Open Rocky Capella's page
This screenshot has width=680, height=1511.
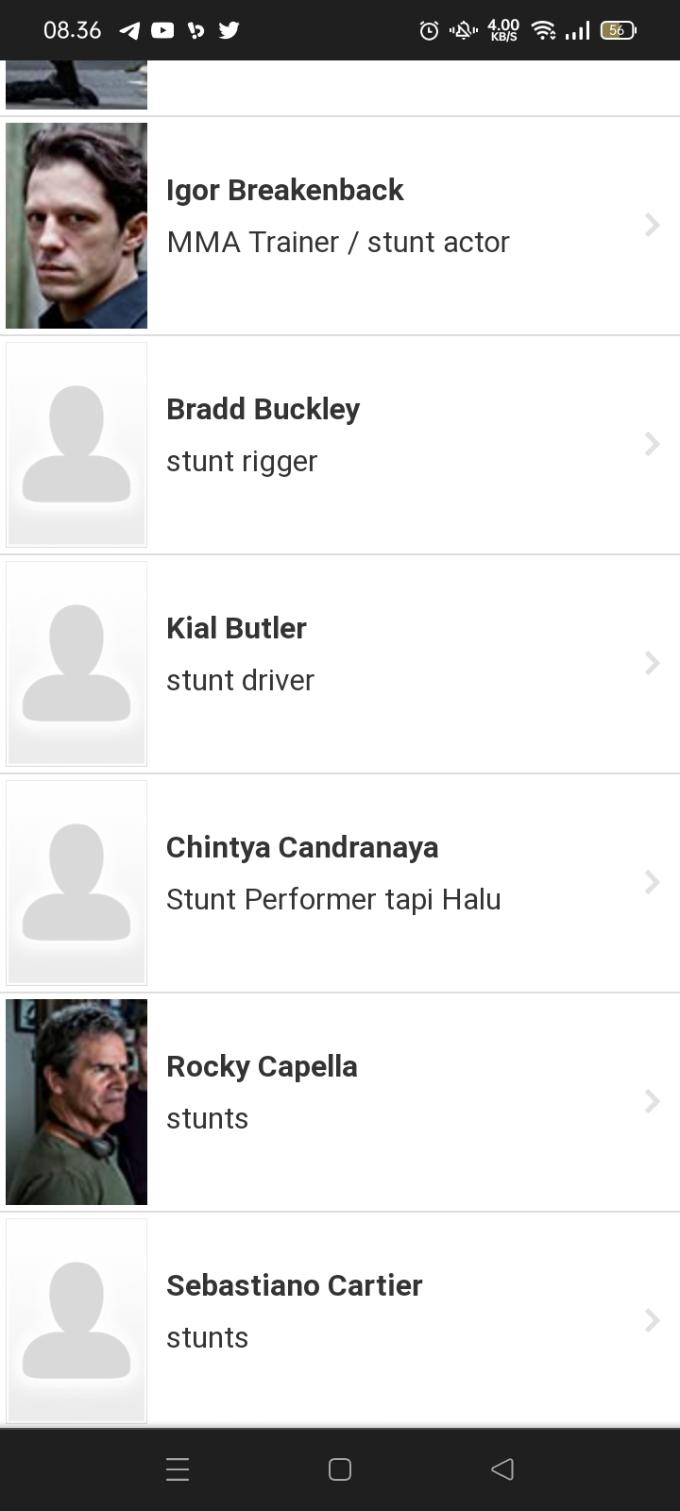[340, 1101]
